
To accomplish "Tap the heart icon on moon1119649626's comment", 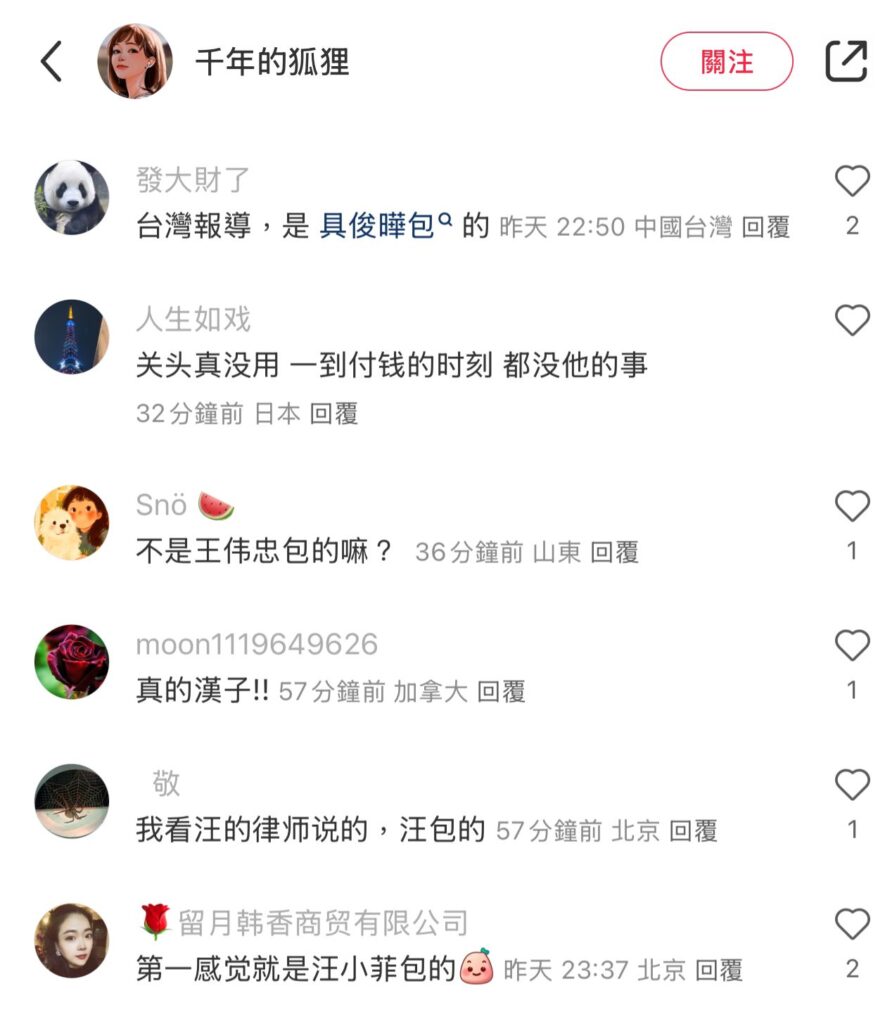I will 852,645.
